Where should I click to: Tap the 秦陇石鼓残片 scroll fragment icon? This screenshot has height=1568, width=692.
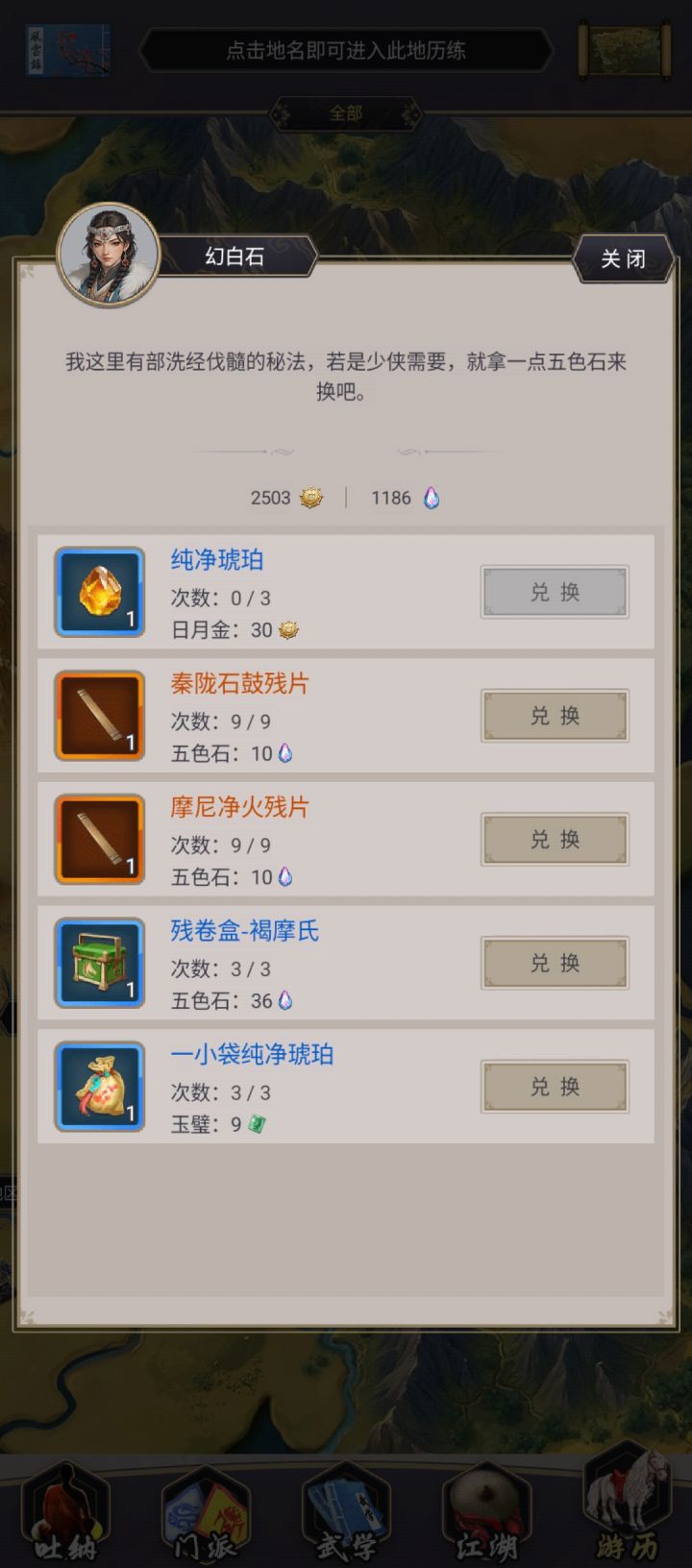click(x=99, y=716)
